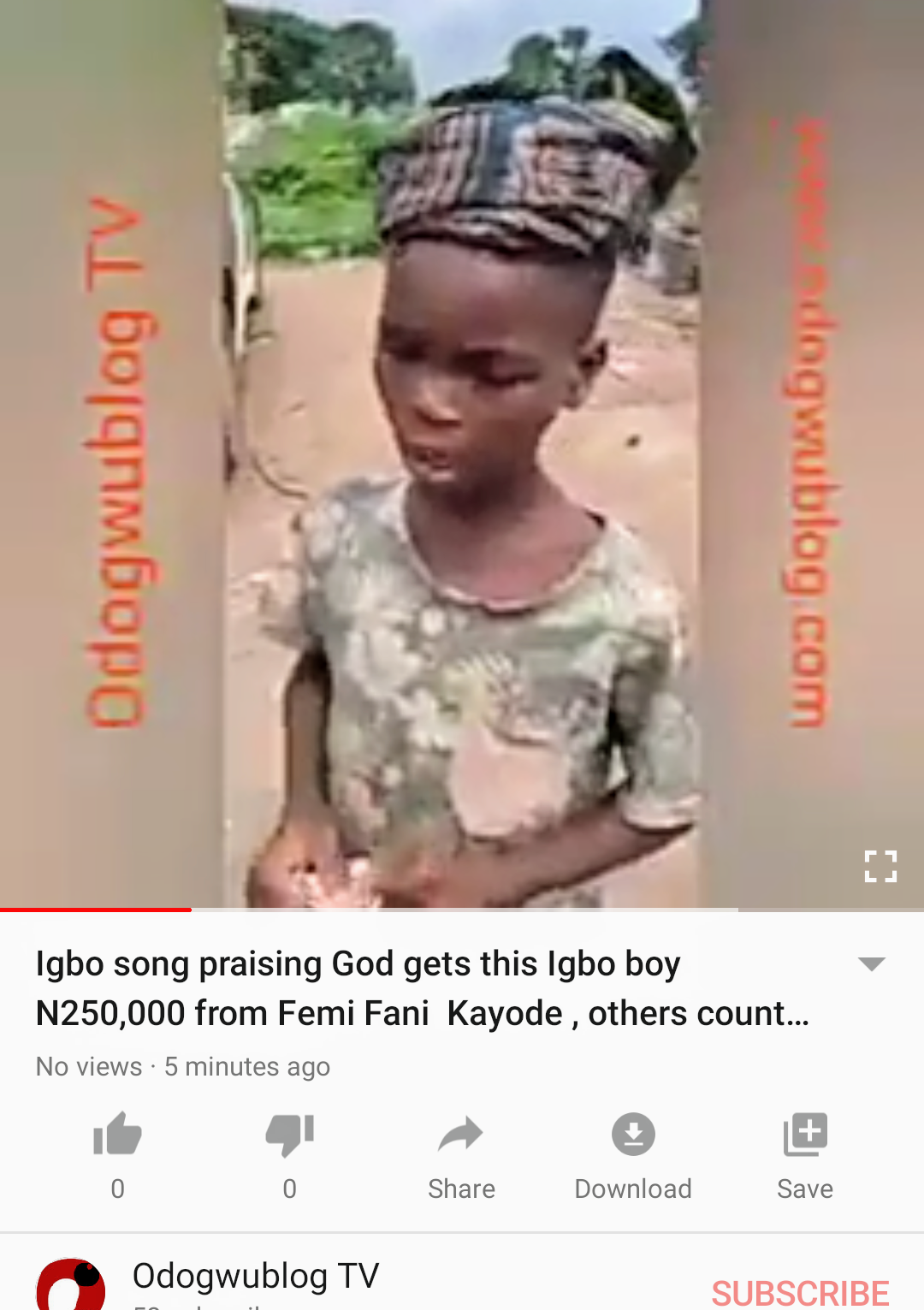Viewport: 924px width, 1310px height.
Task: Like this video
Action: pyautogui.click(x=117, y=1135)
